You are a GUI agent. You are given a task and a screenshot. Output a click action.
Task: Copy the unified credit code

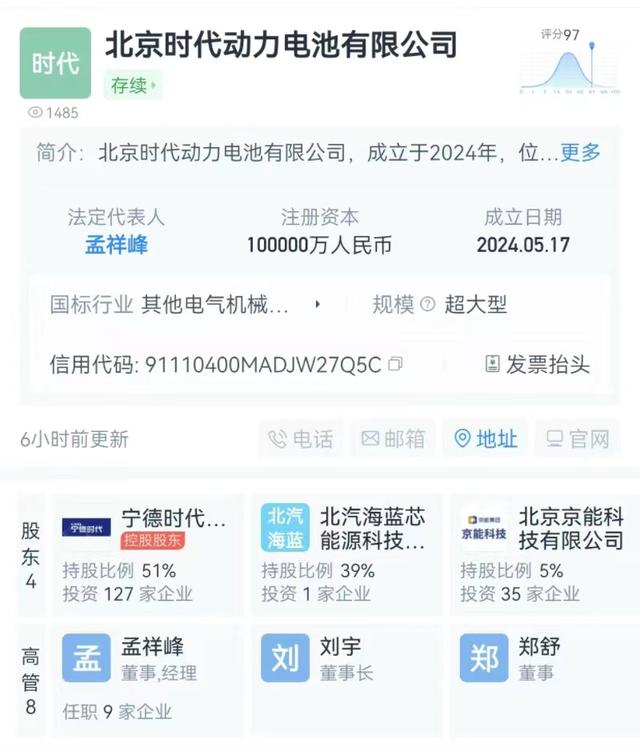pos(395,364)
